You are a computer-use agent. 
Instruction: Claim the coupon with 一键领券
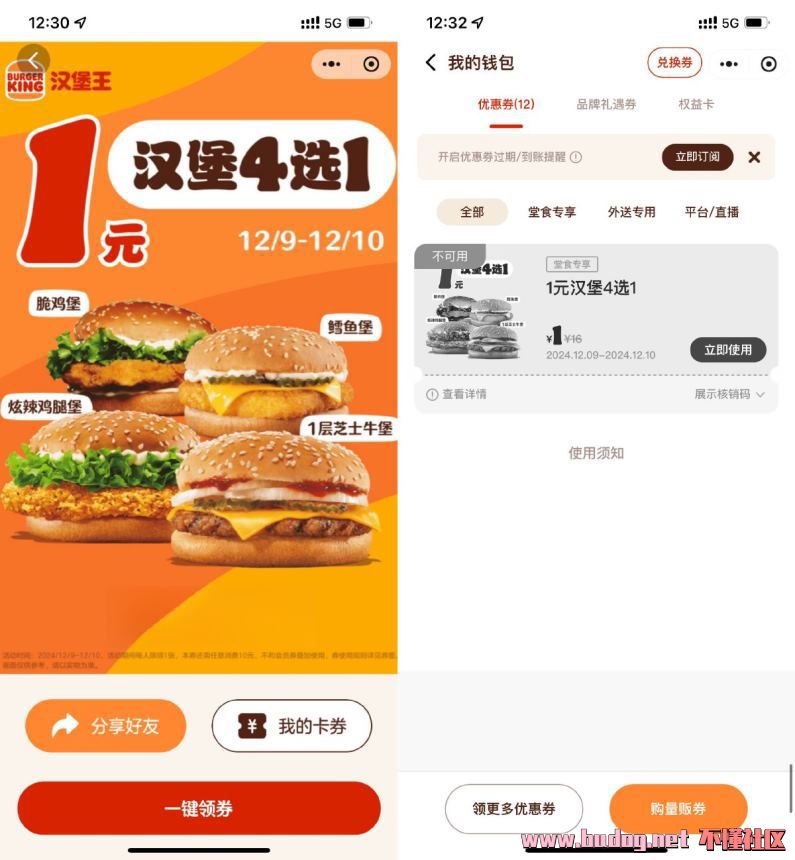tap(198, 808)
